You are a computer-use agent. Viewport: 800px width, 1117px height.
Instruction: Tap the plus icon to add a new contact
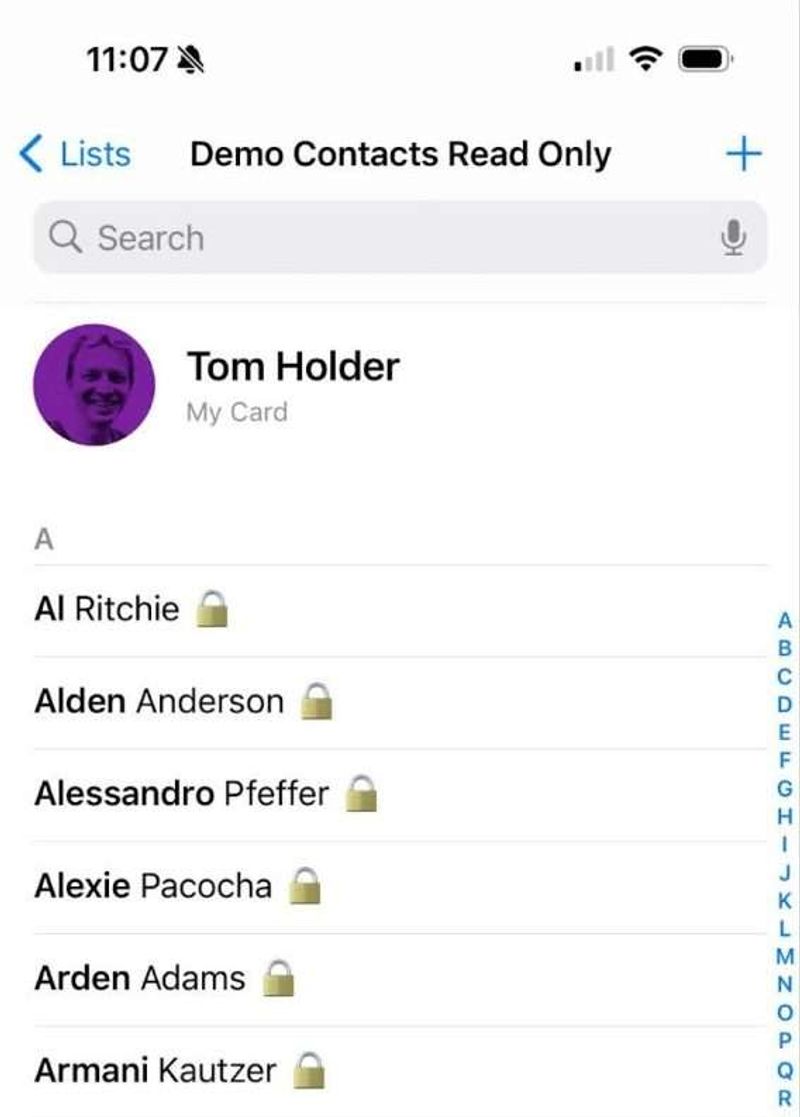pos(743,154)
